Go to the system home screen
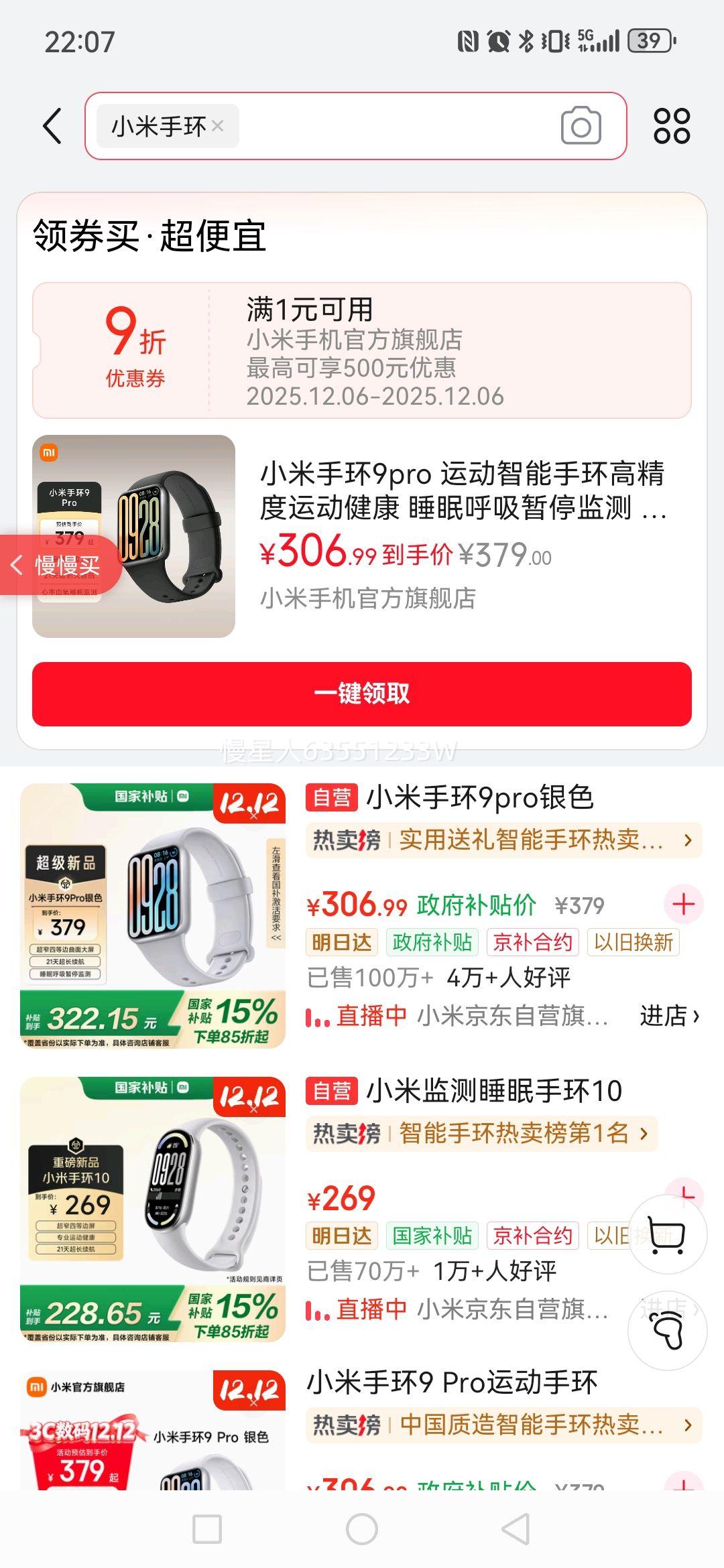This screenshot has height=1568, width=724. pos(362,1529)
